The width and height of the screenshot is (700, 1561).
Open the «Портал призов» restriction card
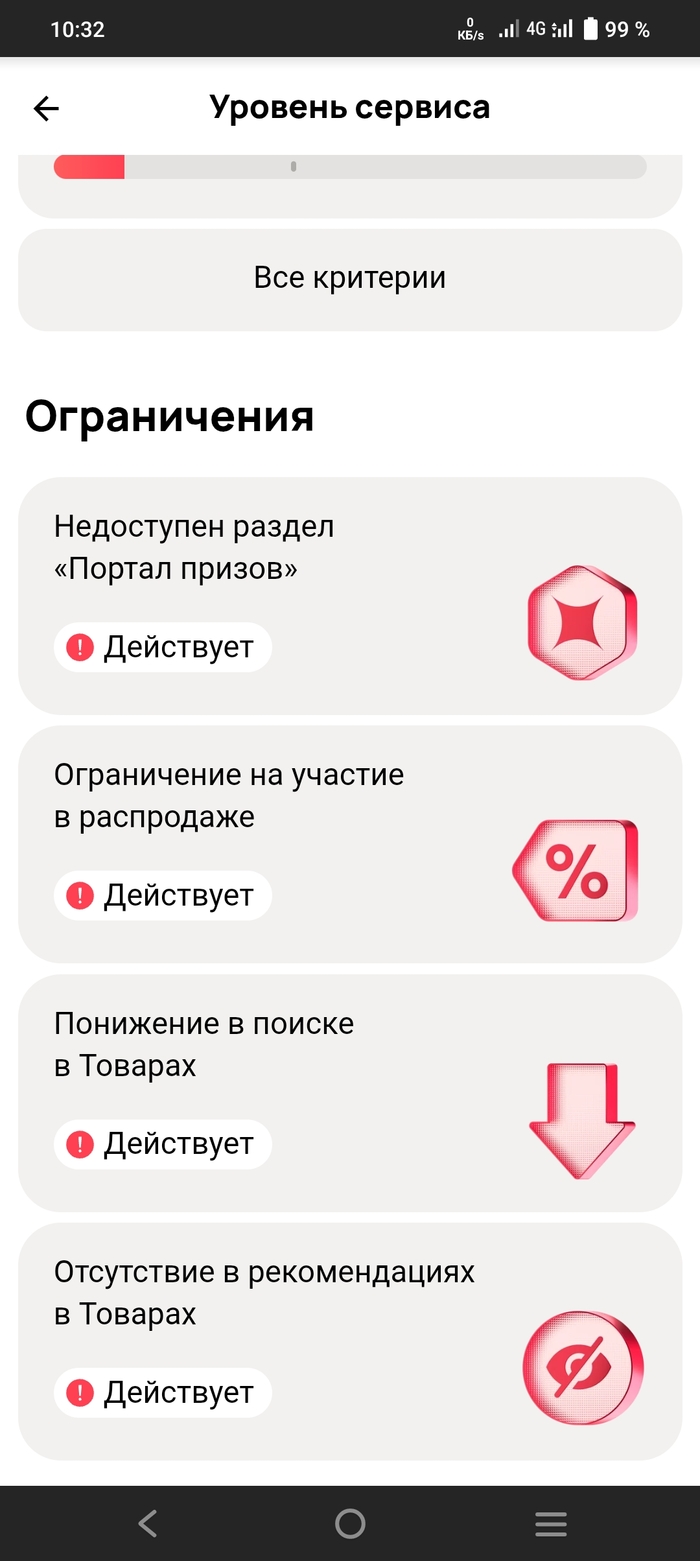coord(350,596)
